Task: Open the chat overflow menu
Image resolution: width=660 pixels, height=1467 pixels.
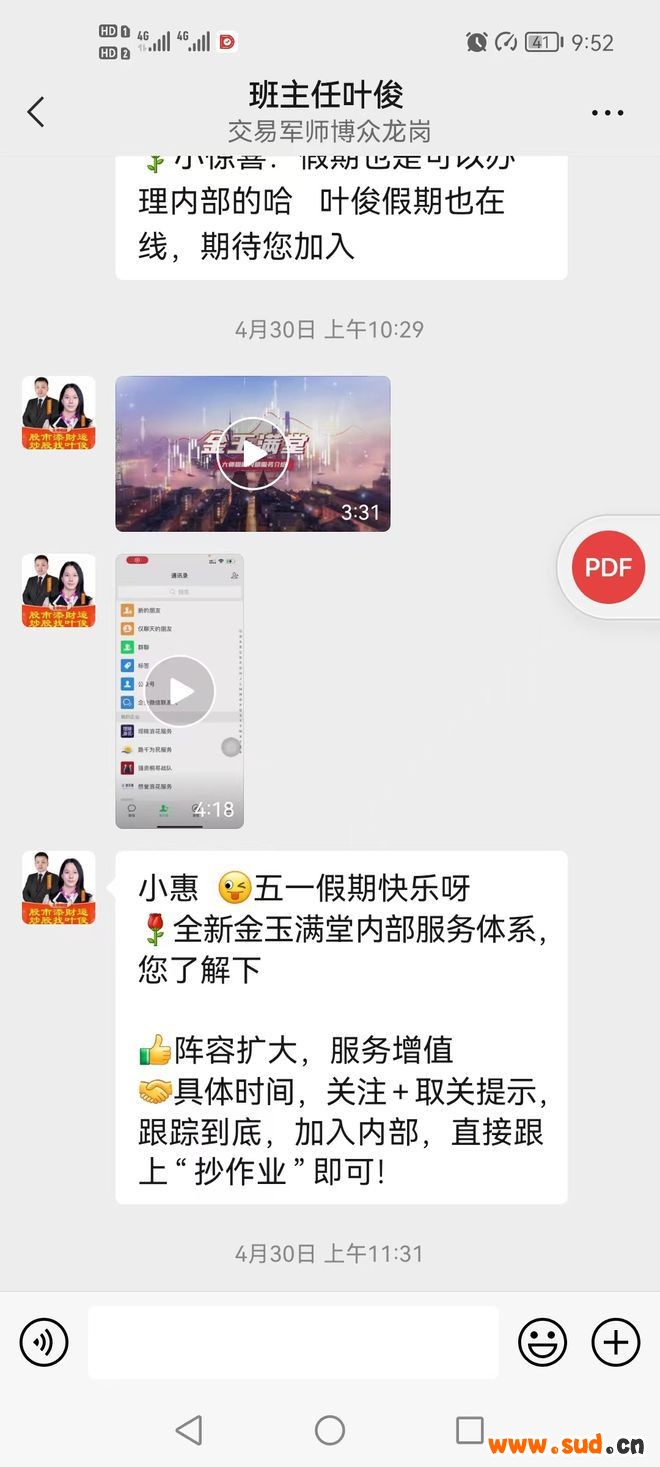Action: pyautogui.click(x=607, y=113)
